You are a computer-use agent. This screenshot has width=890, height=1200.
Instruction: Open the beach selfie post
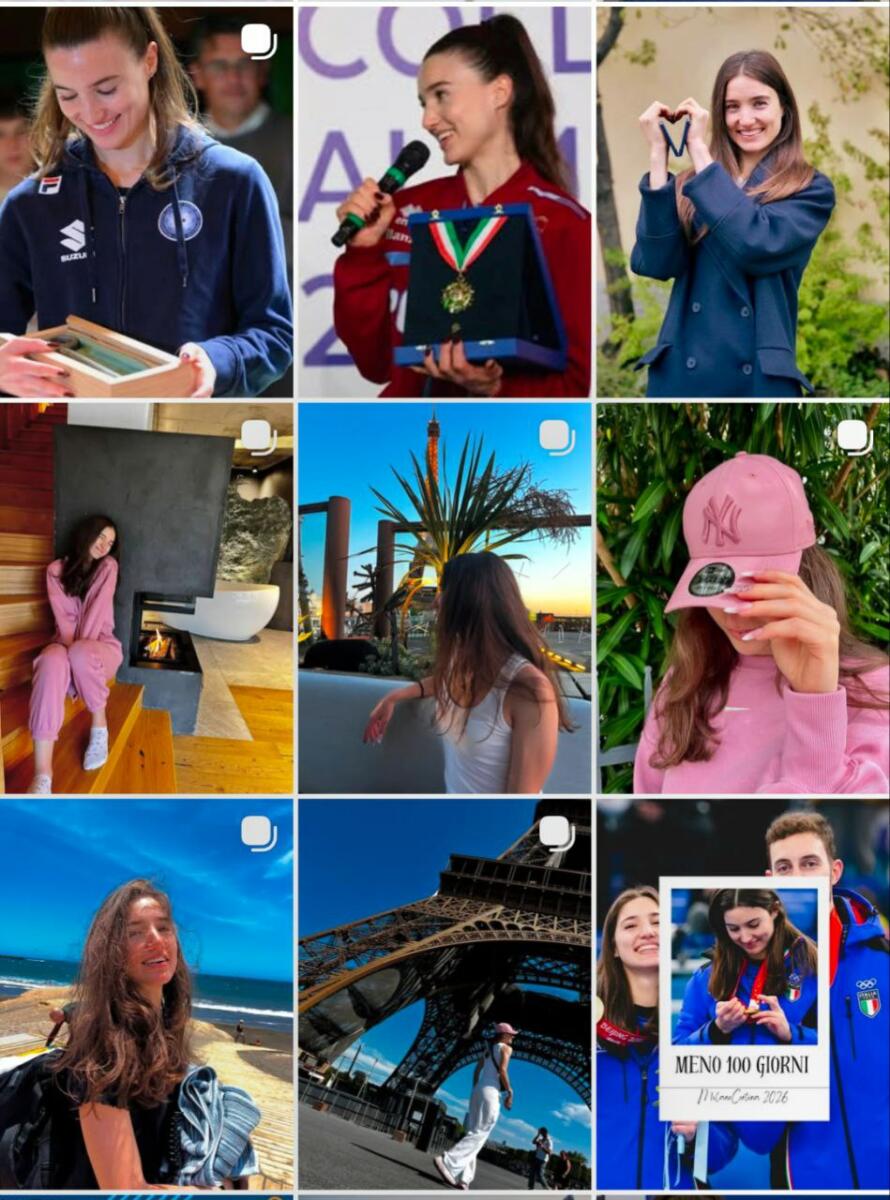click(x=146, y=994)
